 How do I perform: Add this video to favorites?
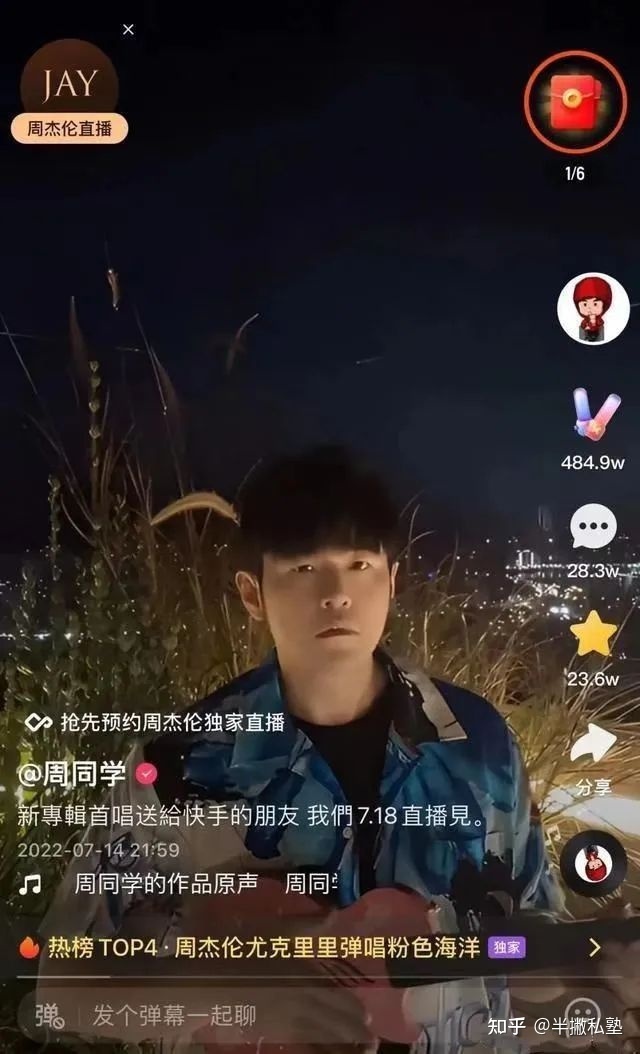click(x=593, y=634)
